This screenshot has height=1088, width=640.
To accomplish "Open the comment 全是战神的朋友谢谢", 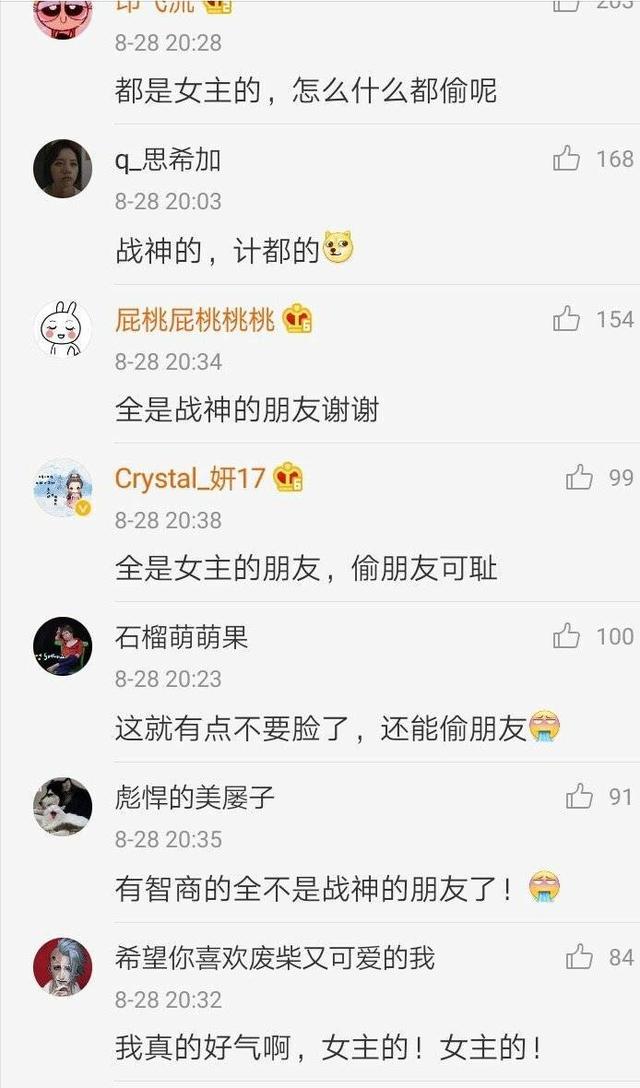I will coord(247,410).
